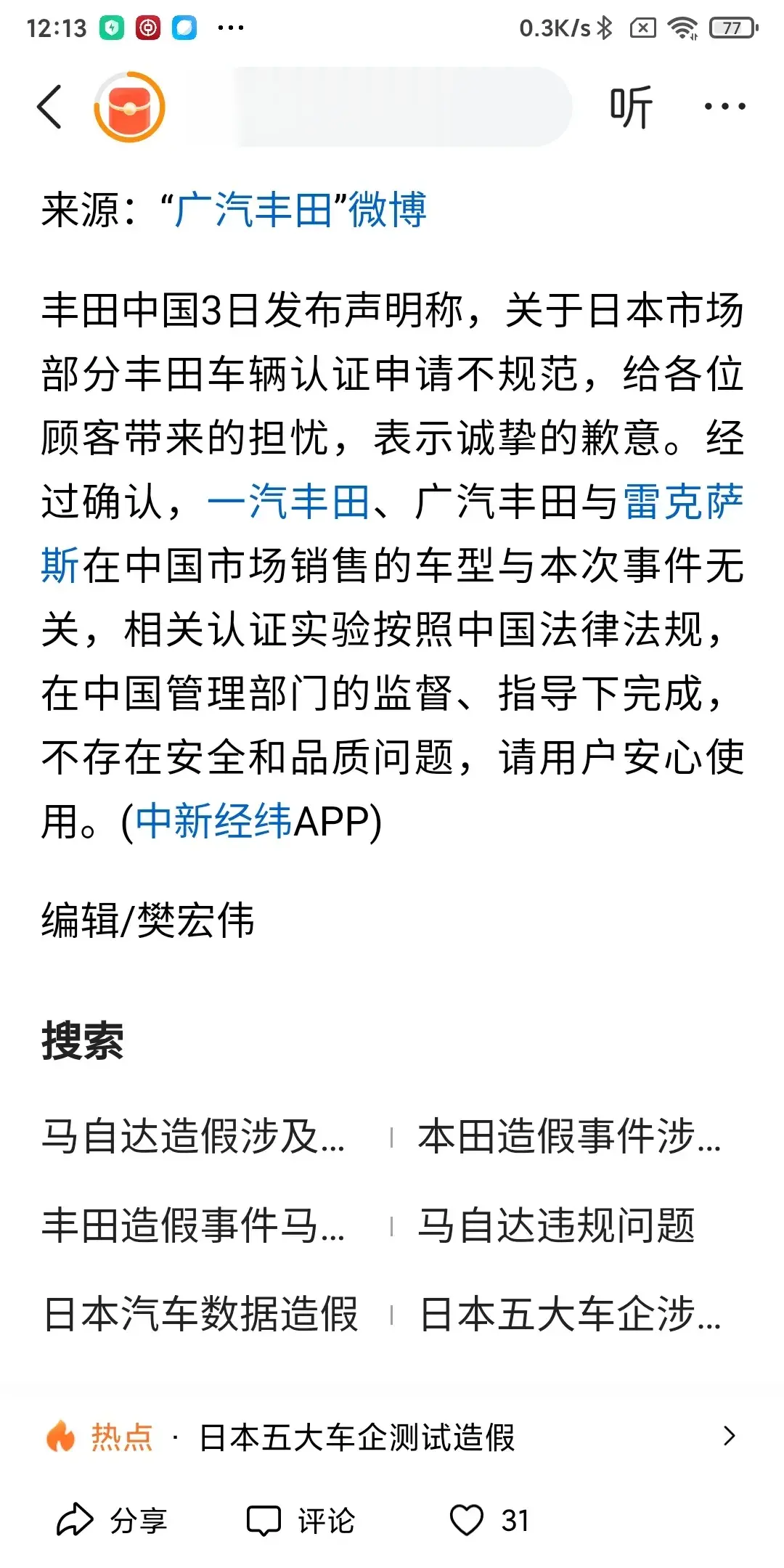Search for 马自达造假涉及…
Screen dimensions: 784x1568
click(193, 1137)
